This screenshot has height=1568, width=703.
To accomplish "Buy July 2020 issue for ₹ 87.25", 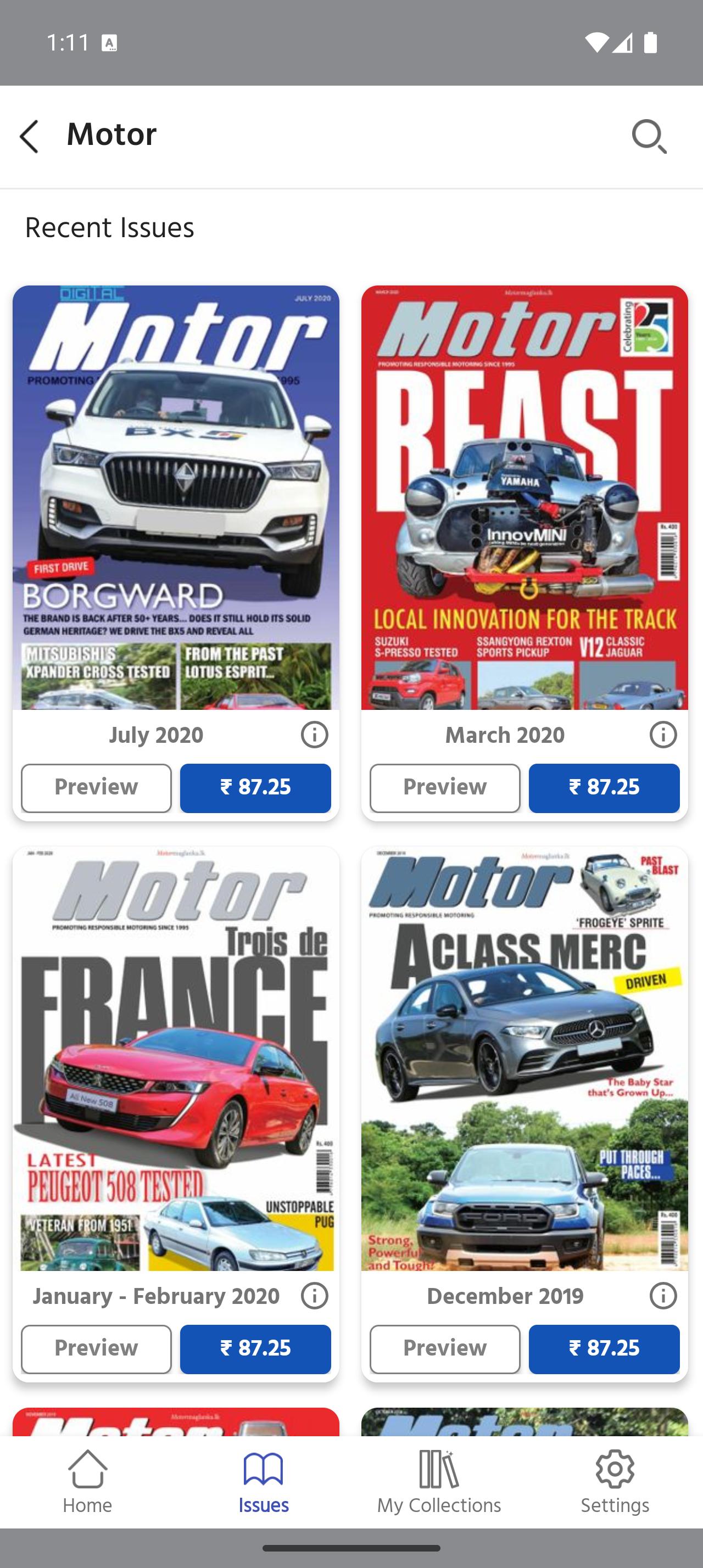I will coord(255,788).
